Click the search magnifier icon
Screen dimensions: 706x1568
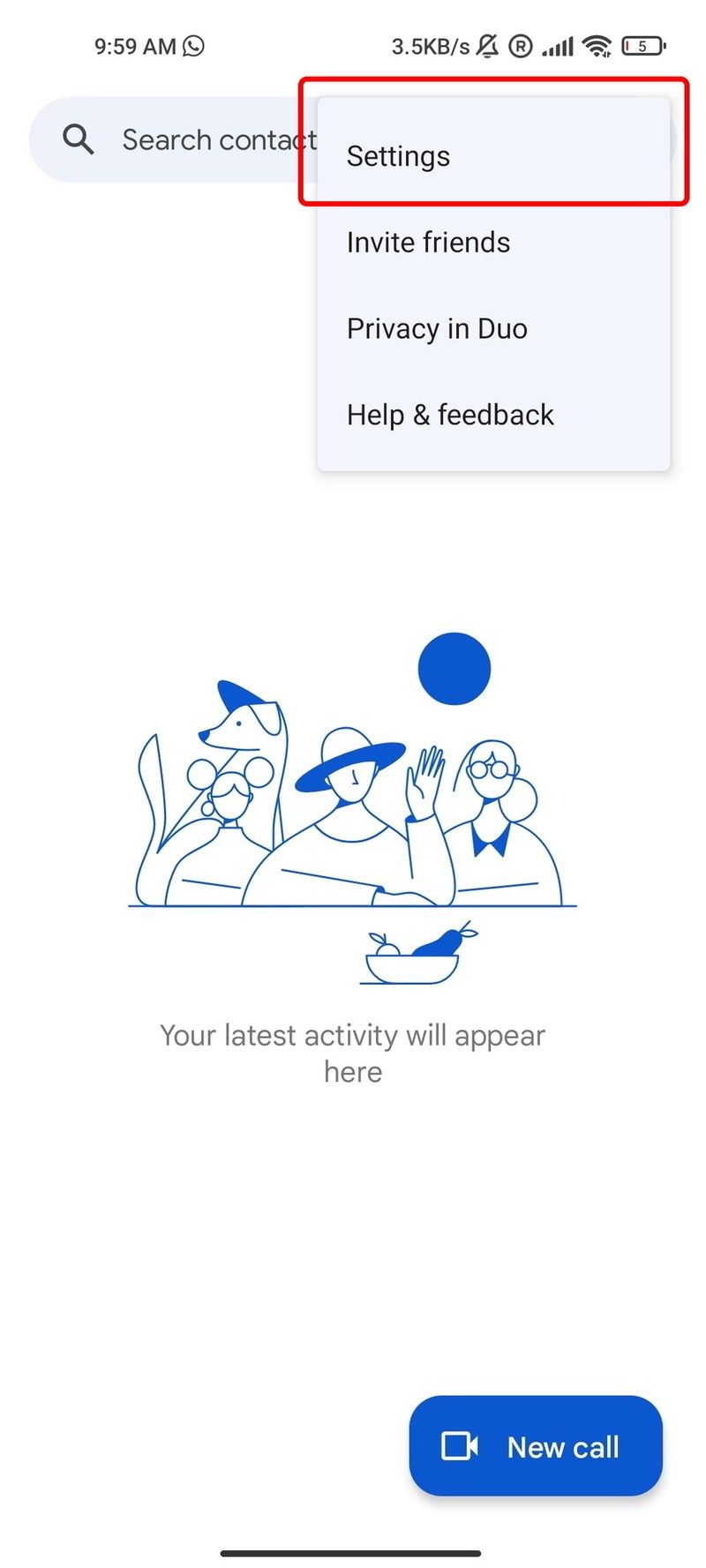pyautogui.click(x=77, y=139)
